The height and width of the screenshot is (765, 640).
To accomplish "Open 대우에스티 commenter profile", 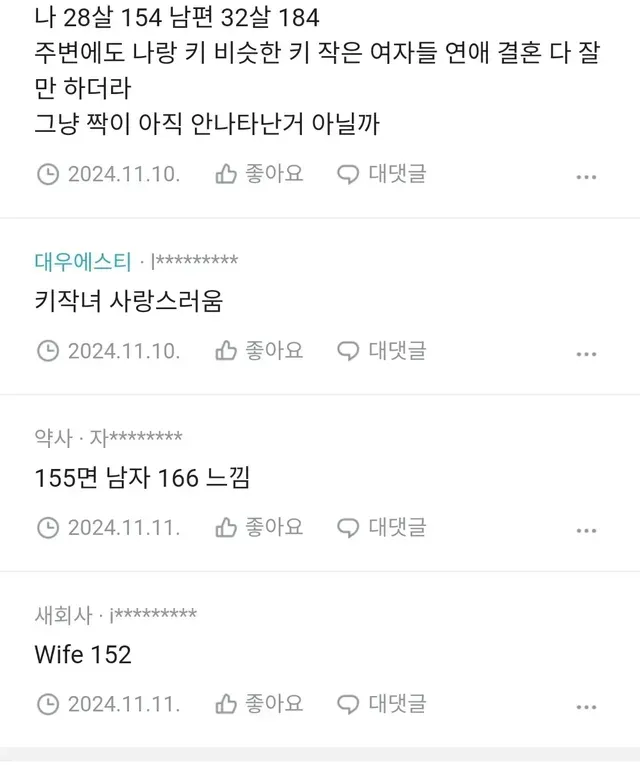I will pyautogui.click(x=83, y=262).
